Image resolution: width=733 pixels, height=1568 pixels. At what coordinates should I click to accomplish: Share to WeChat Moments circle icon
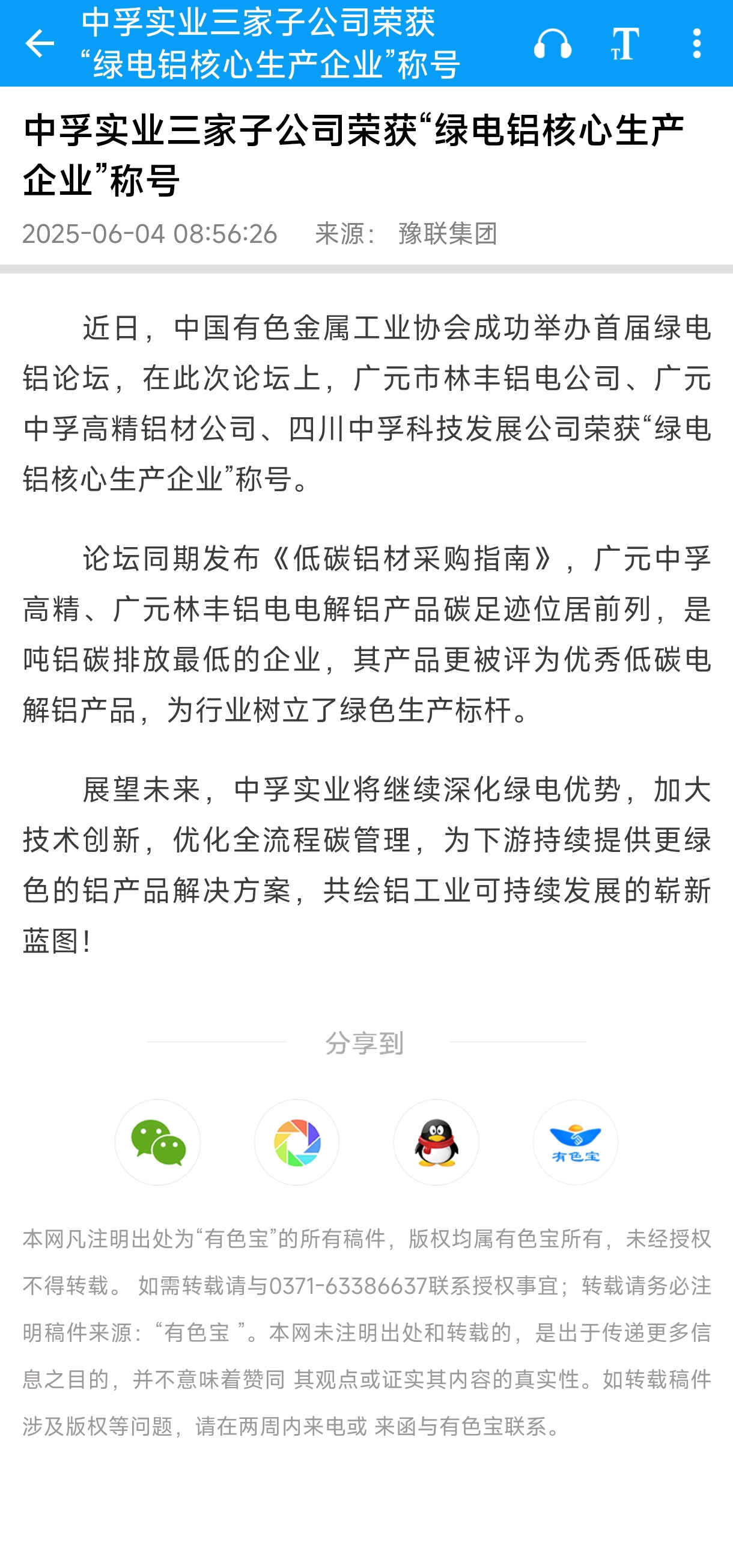tap(297, 1142)
